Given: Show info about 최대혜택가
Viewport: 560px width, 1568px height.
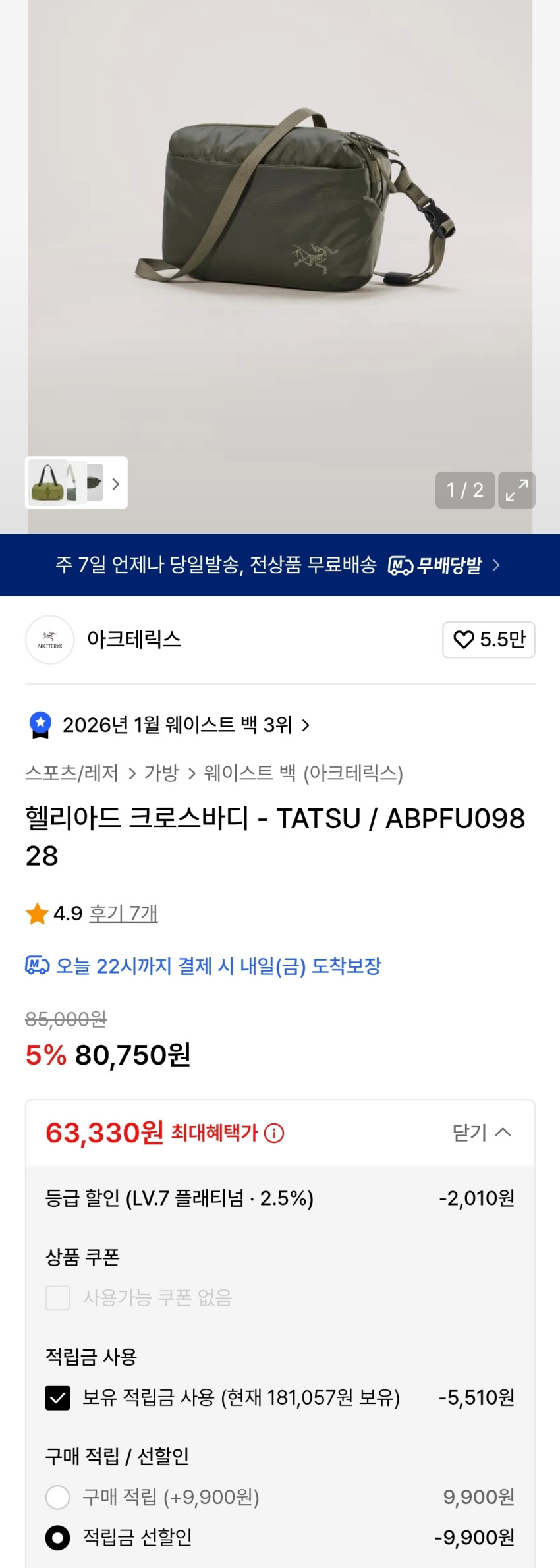Looking at the screenshot, I should click(274, 1133).
